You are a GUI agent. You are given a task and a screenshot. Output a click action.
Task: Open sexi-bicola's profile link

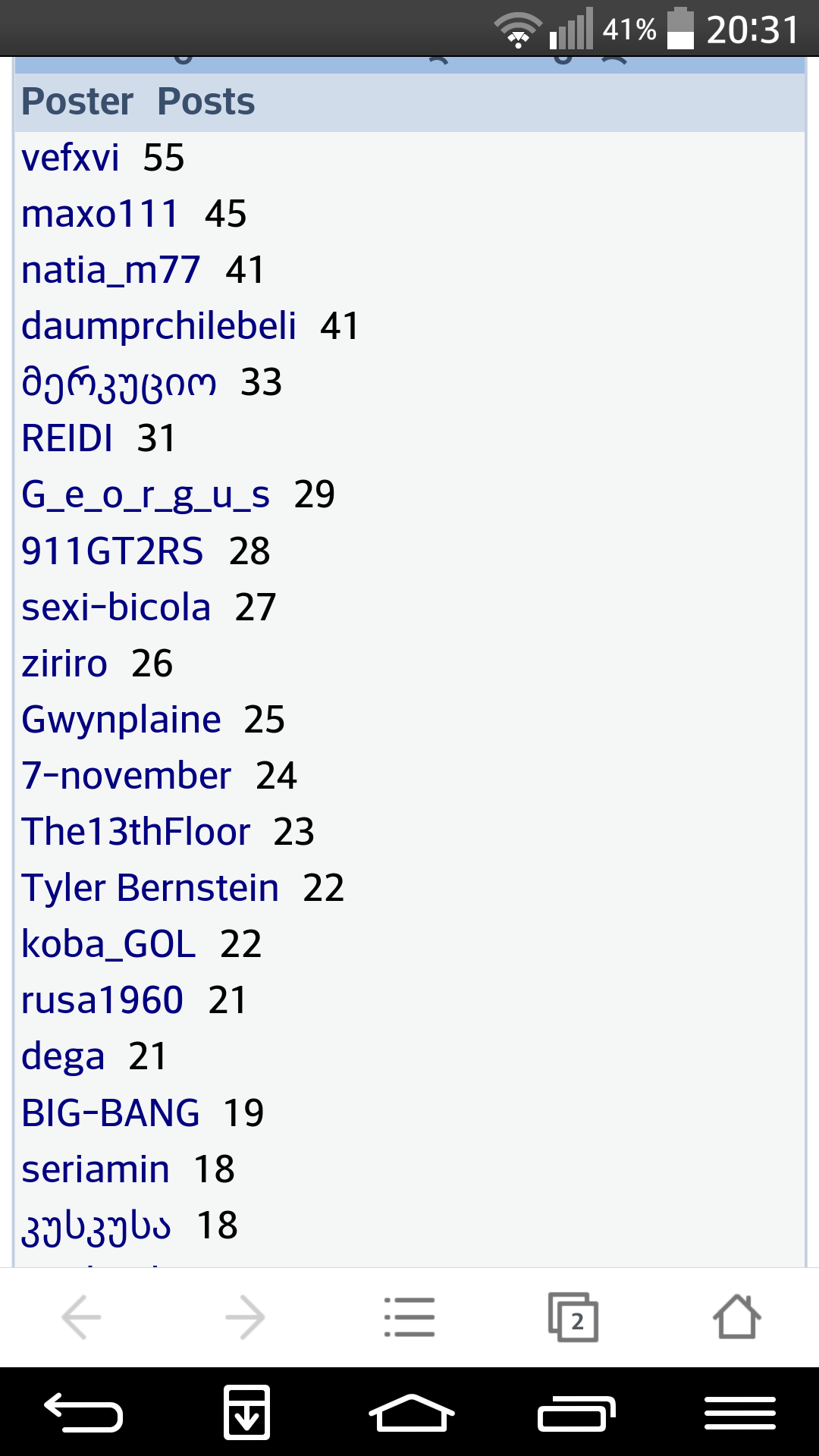coord(116,607)
